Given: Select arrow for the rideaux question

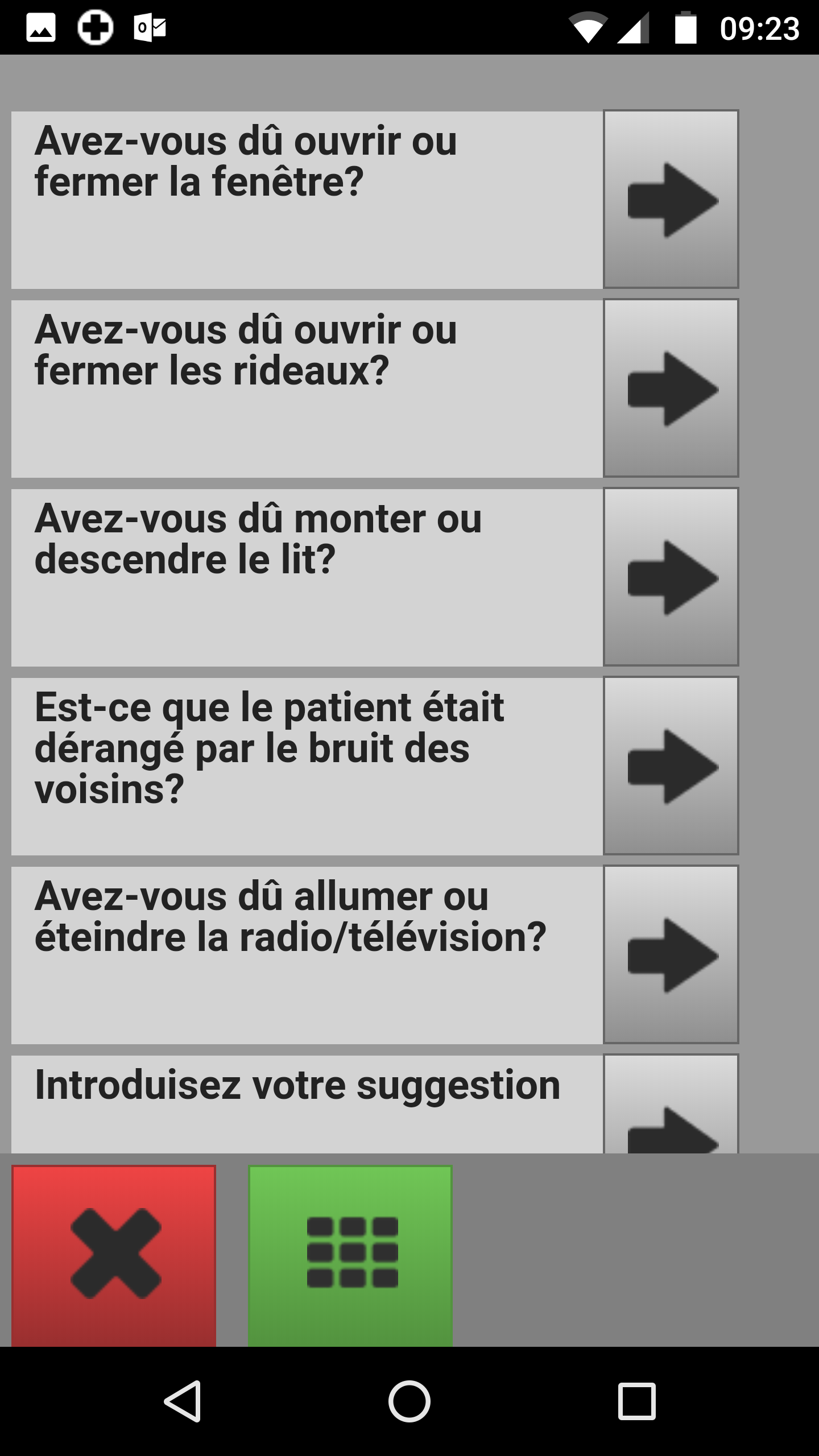Looking at the screenshot, I should click(x=671, y=388).
